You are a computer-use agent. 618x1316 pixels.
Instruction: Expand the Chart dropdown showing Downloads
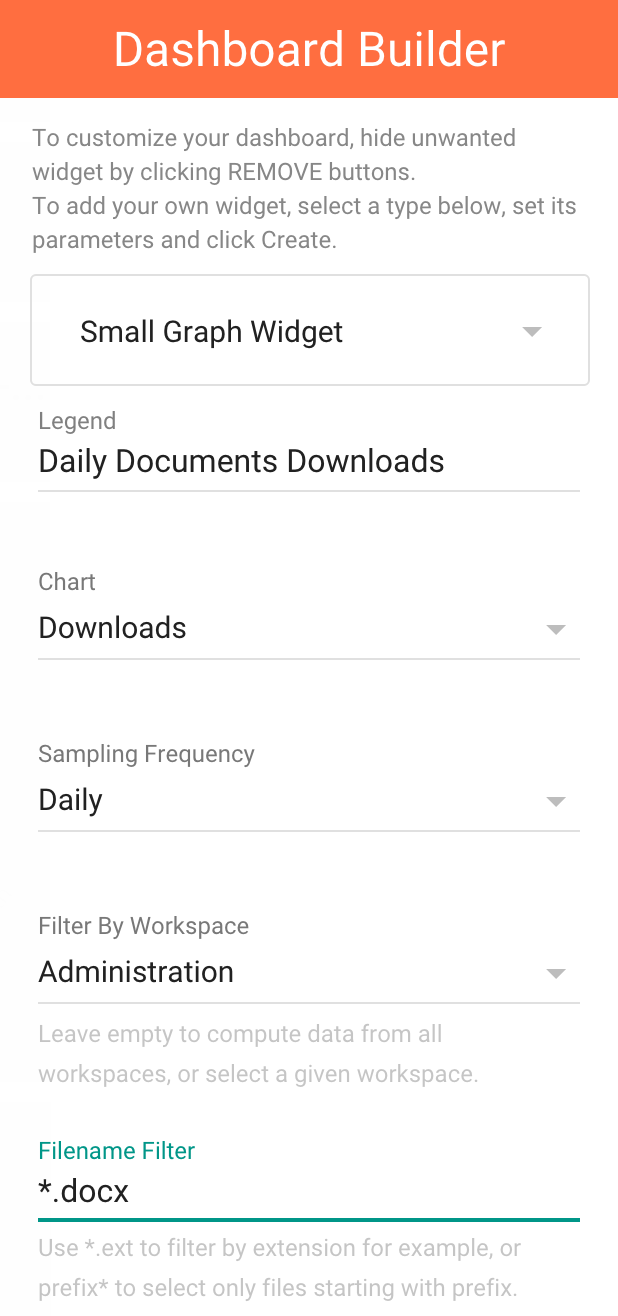tap(308, 628)
